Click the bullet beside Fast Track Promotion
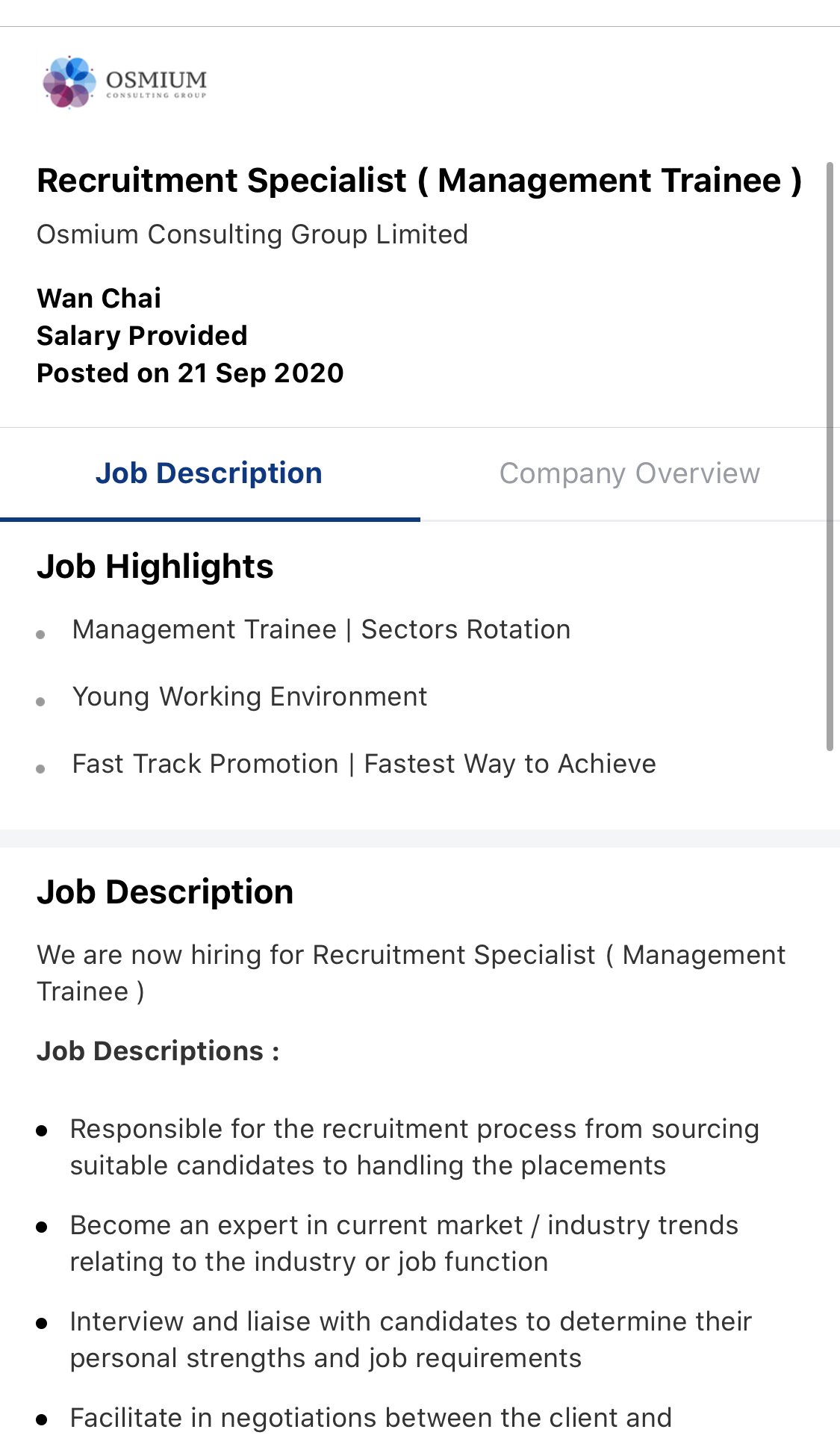Viewport: 840px width, 1444px height. coord(41,768)
